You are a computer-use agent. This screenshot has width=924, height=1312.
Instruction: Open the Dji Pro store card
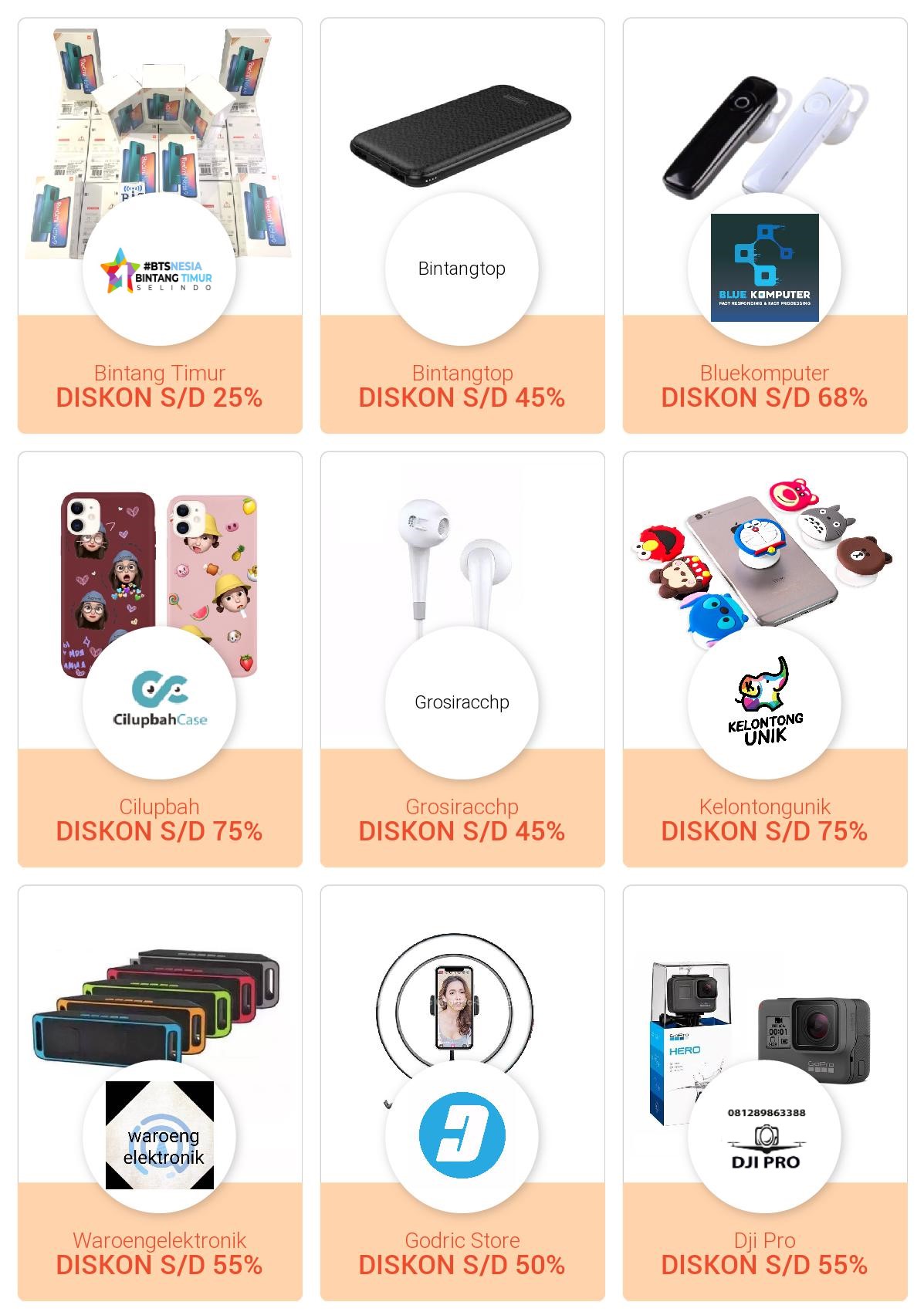(765, 1093)
